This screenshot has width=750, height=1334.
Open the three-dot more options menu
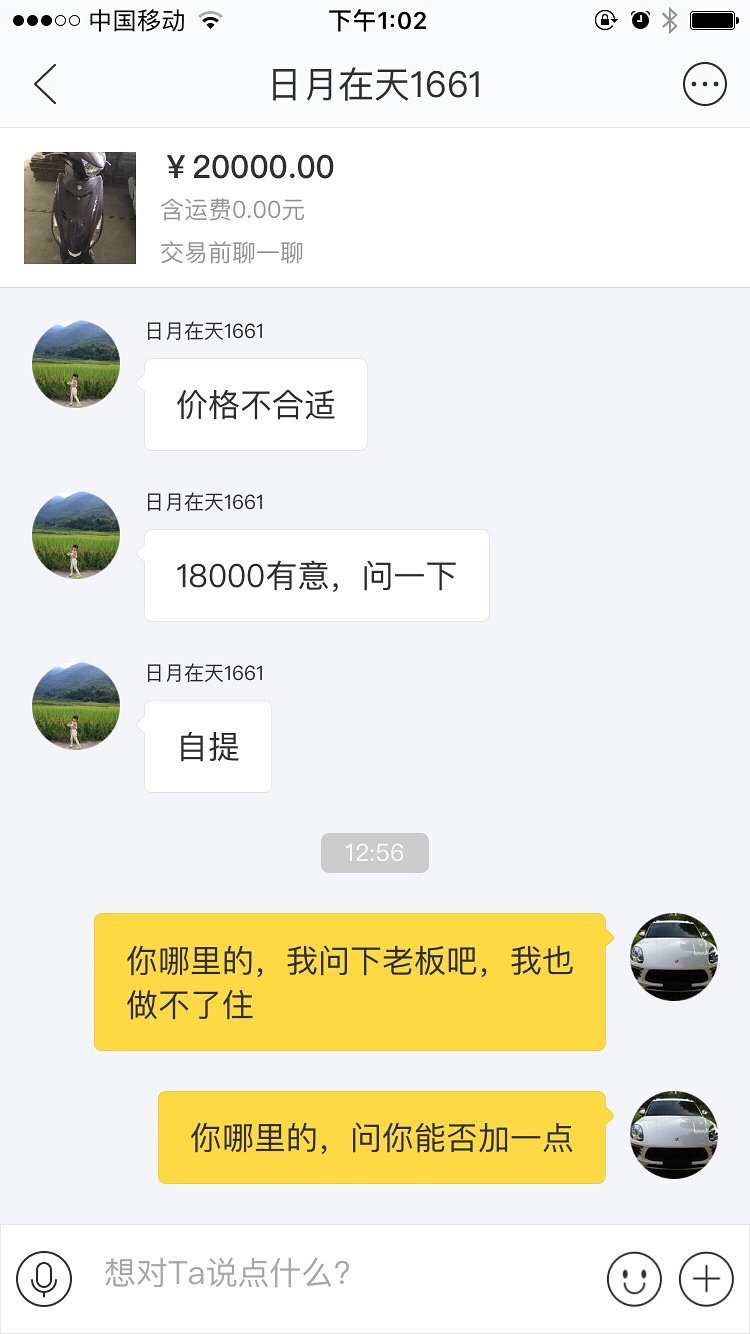click(704, 85)
